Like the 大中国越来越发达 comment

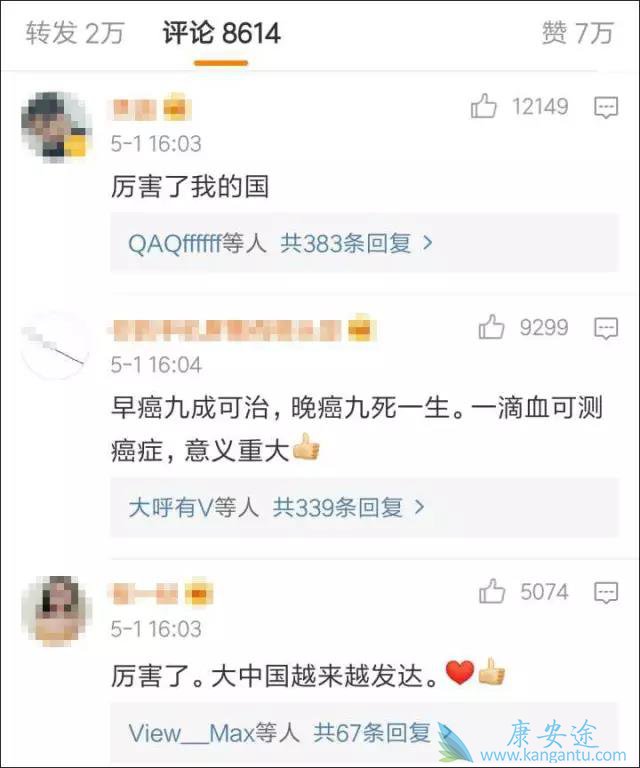click(x=492, y=592)
